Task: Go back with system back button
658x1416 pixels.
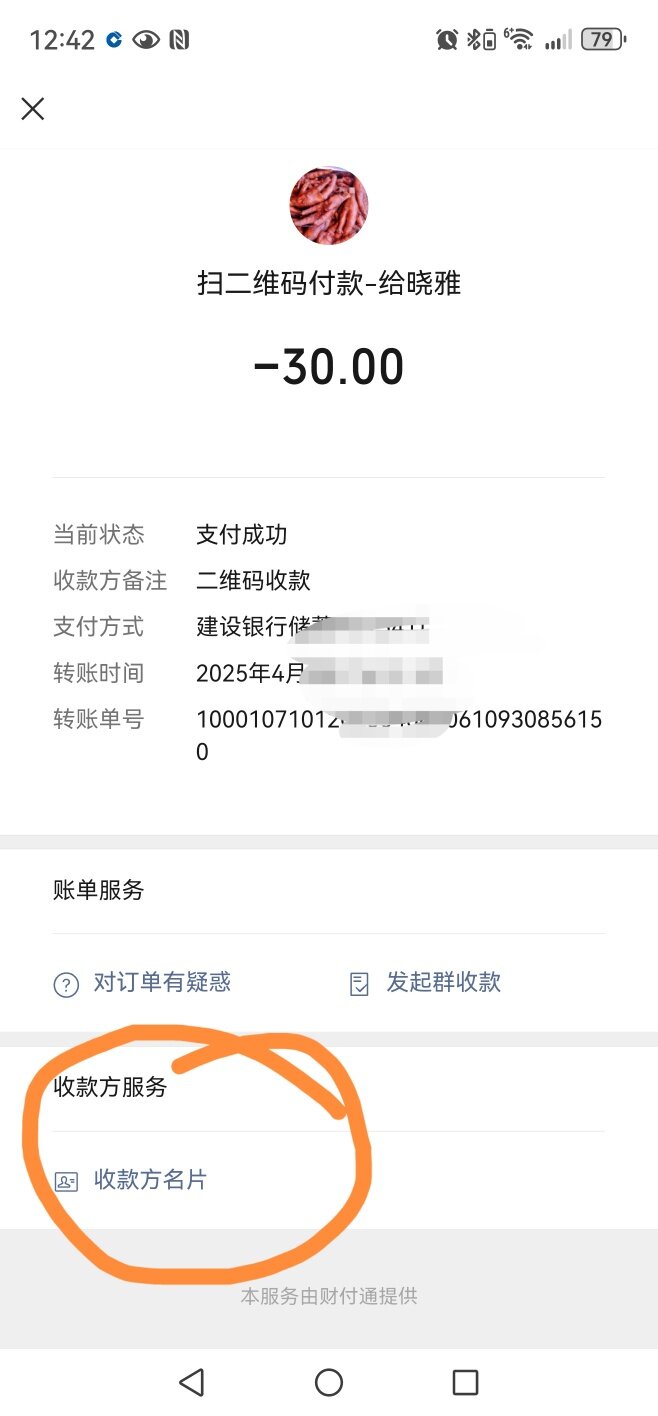Action: point(191,1382)
